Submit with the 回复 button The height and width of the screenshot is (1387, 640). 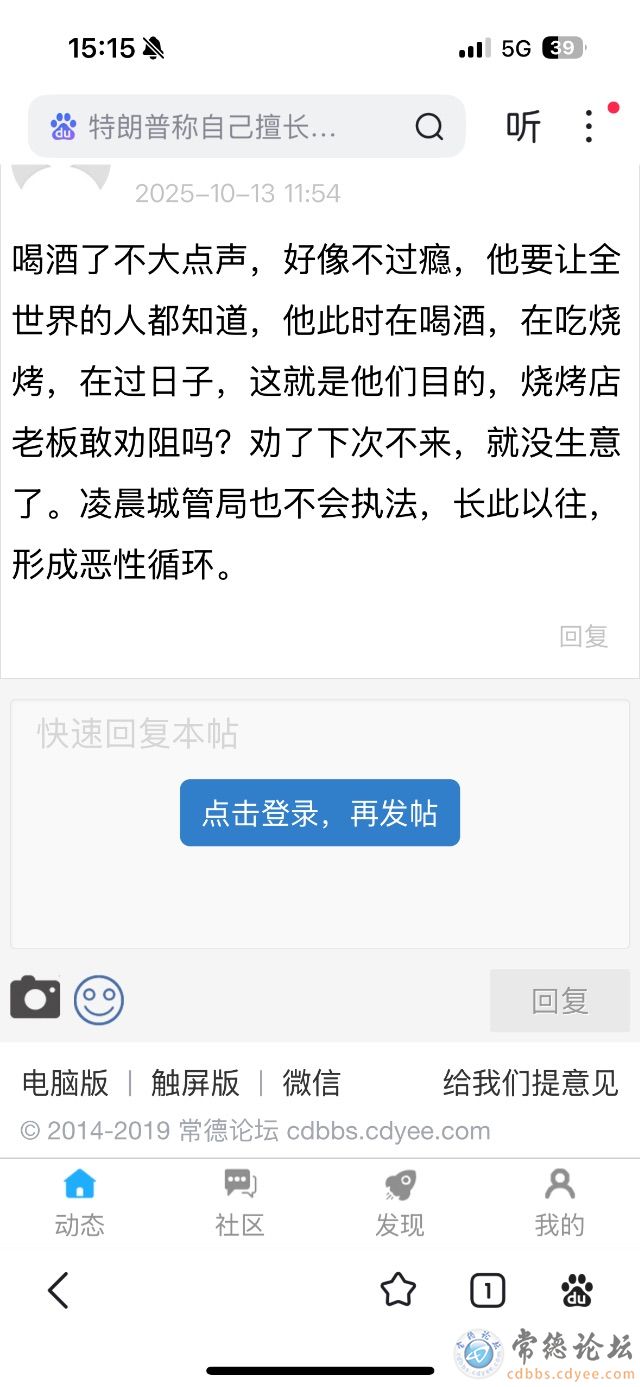click(x=559, y=1001)
